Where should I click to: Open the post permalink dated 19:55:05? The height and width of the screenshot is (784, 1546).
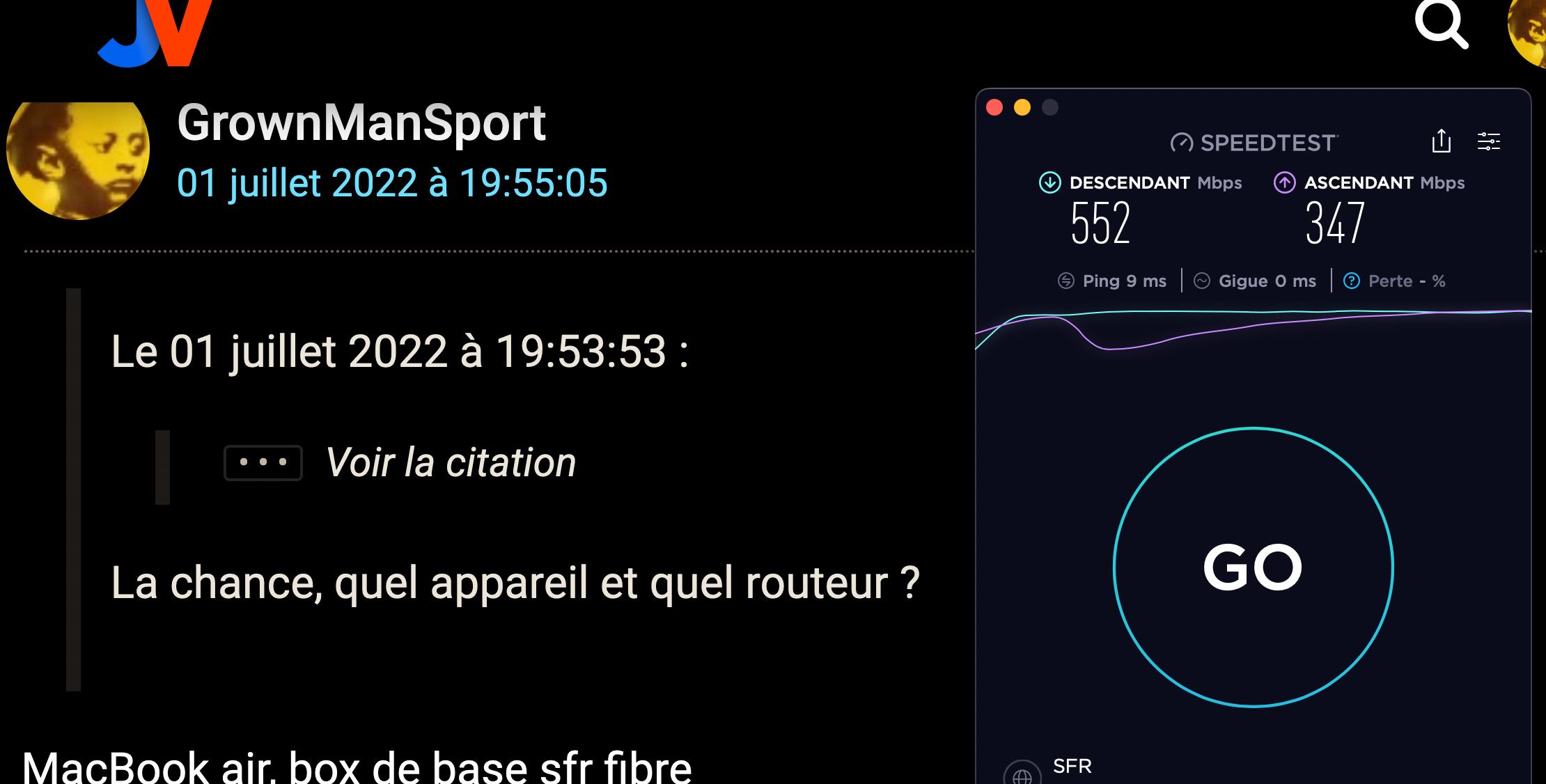pos(392,183)
